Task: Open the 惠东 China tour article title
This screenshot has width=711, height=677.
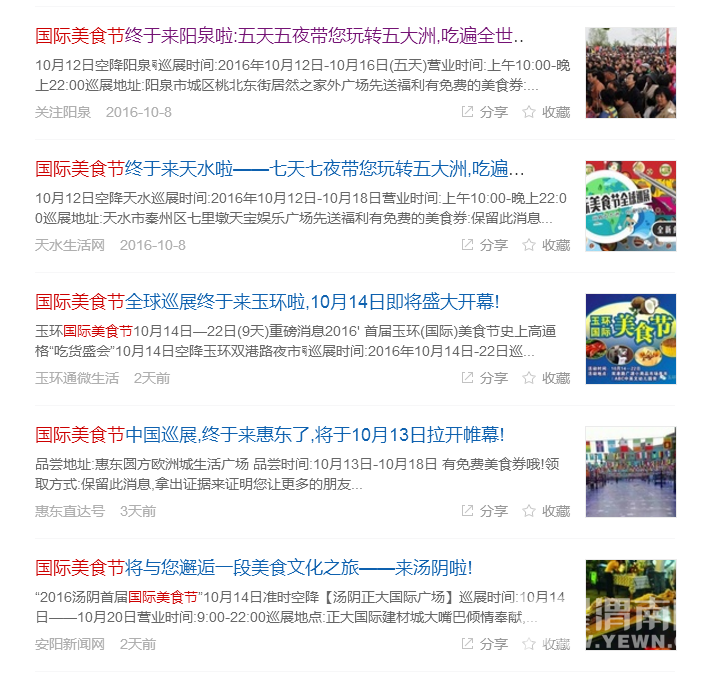Action: coord(270,435)
